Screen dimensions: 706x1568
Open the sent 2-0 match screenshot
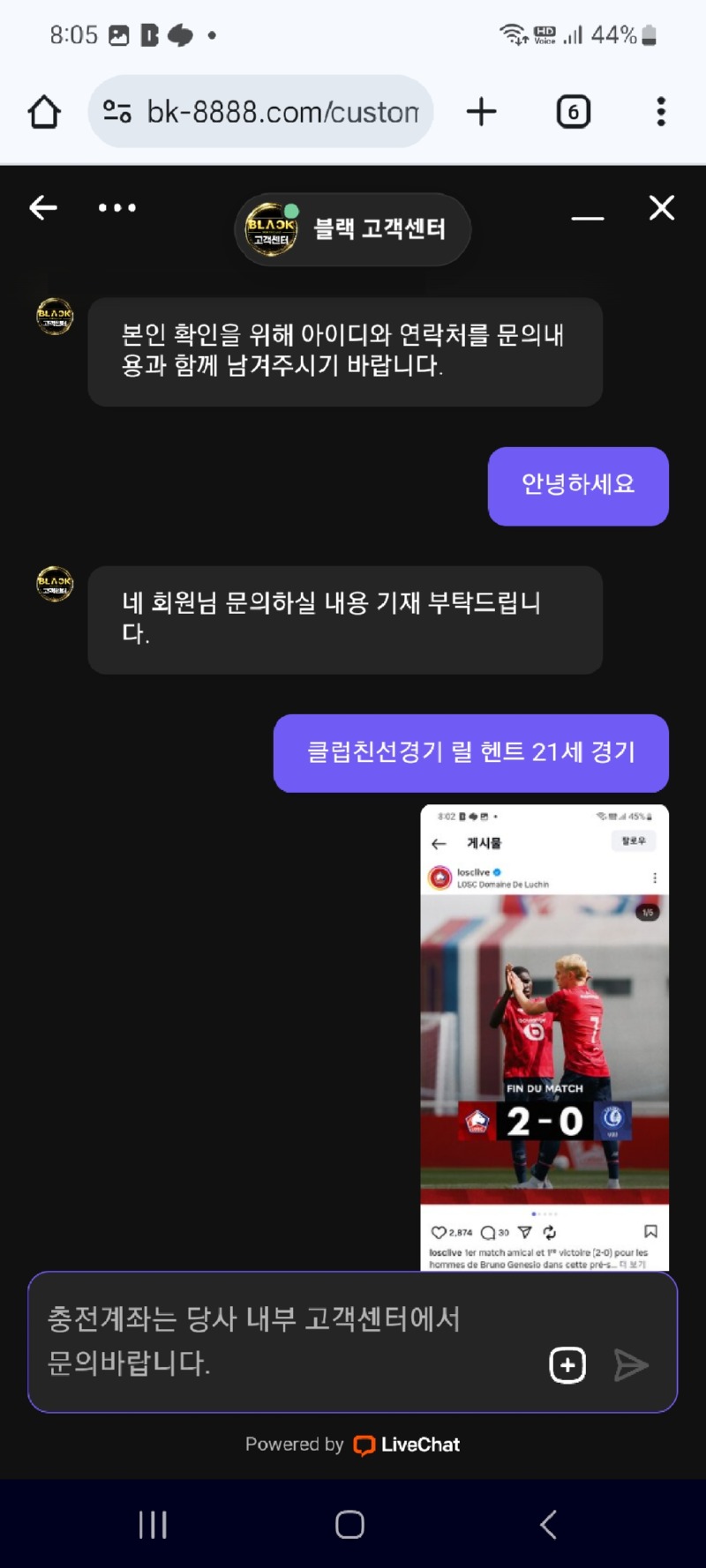(x=544, y=1036)
